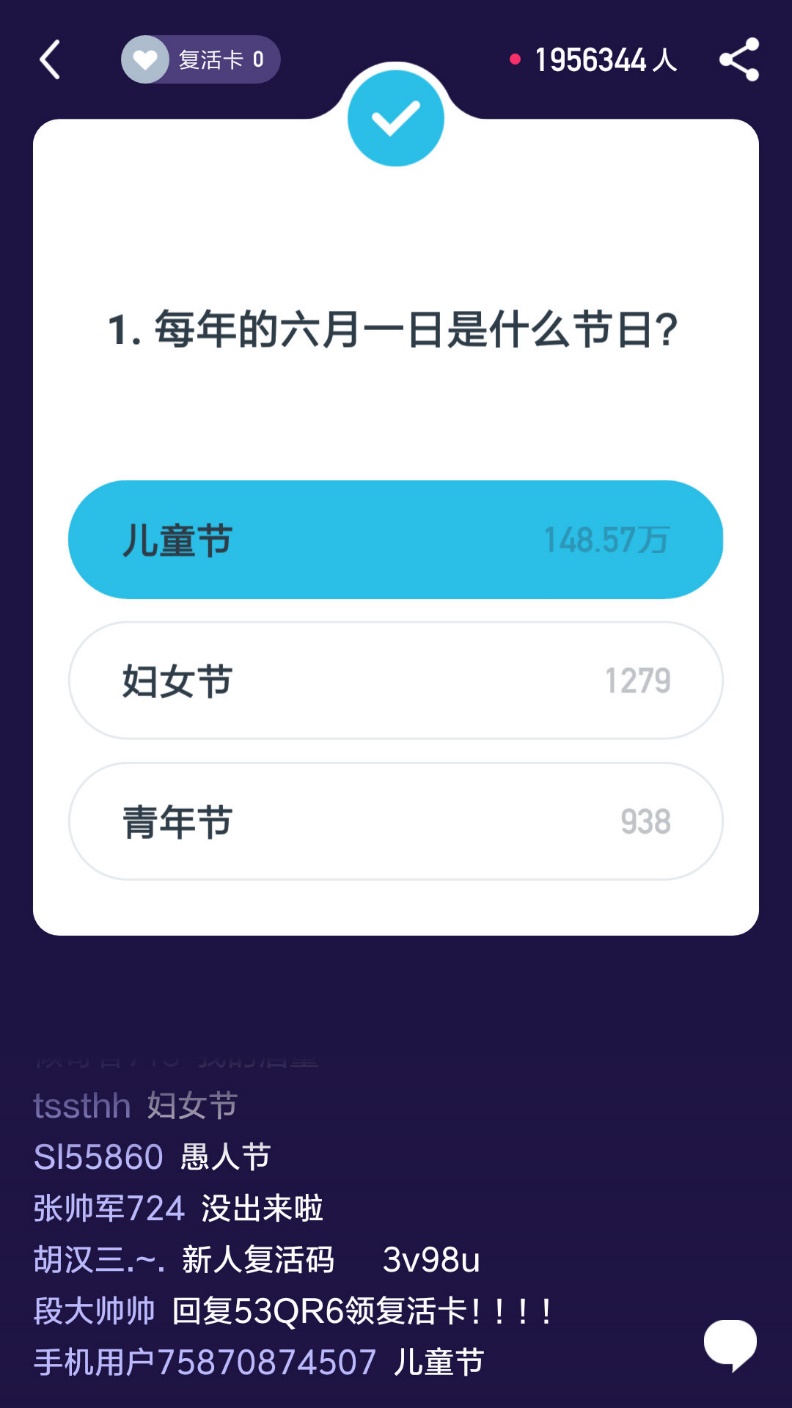The width and height of the screenshot is (792, 1408).
Task: Pick the 青年节 answer option
Action: point(395,822)
